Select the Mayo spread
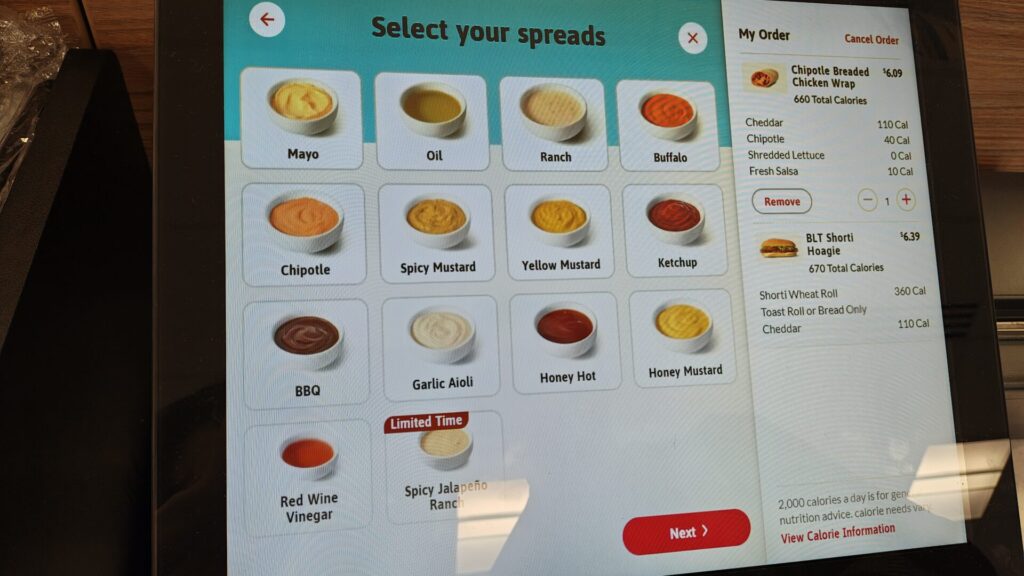1024x576 pixels. (302, 118)
